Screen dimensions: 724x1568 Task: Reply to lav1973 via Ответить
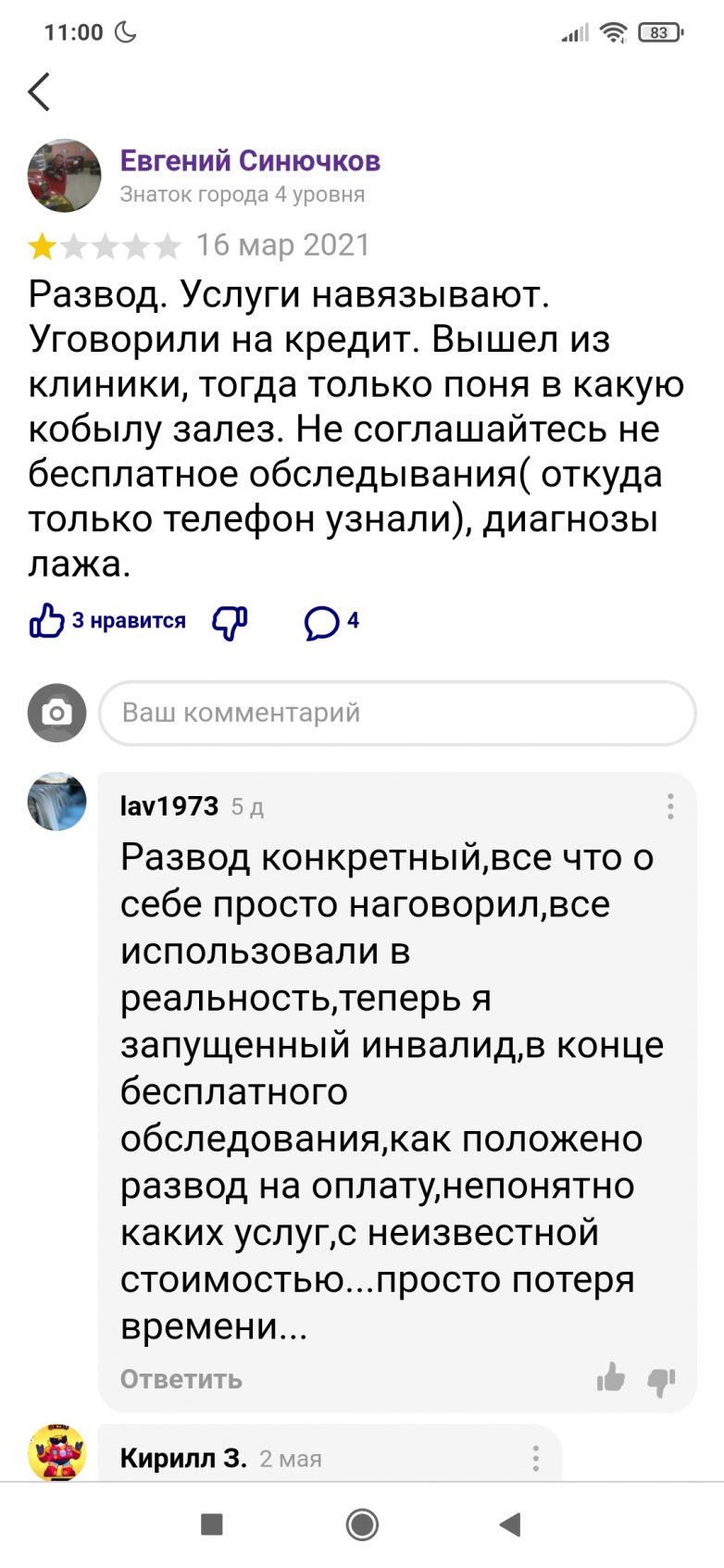pos(181,1379)
